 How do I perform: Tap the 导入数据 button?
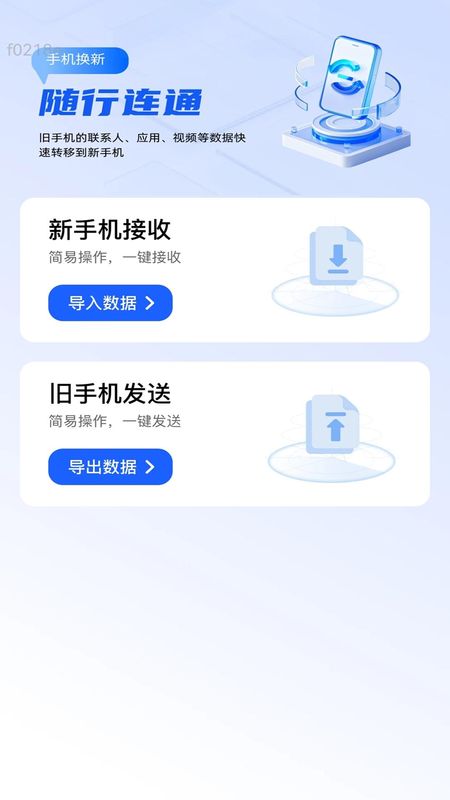(x=110, y=303)
